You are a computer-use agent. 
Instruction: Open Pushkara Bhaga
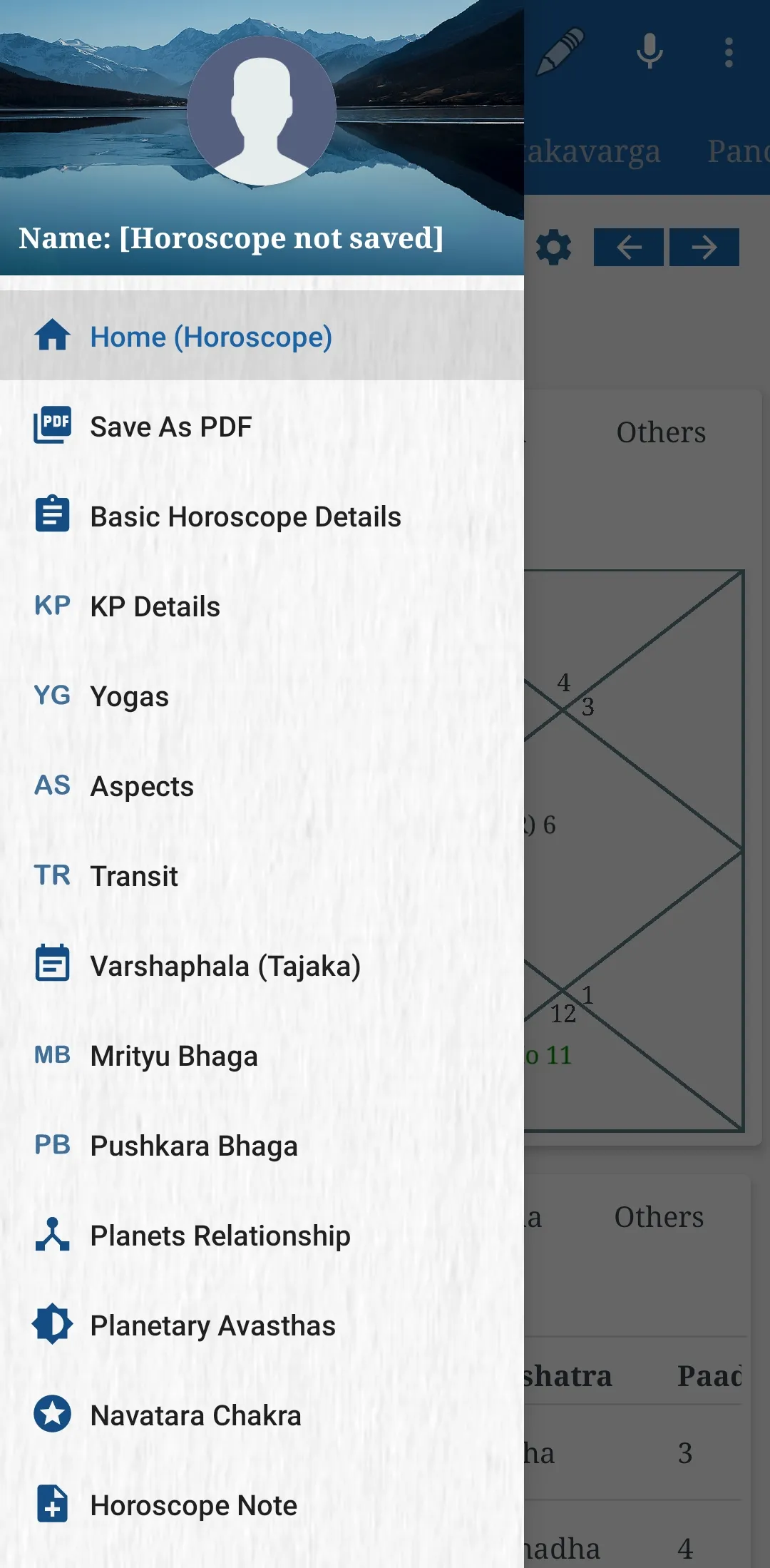coord(194,1146)
